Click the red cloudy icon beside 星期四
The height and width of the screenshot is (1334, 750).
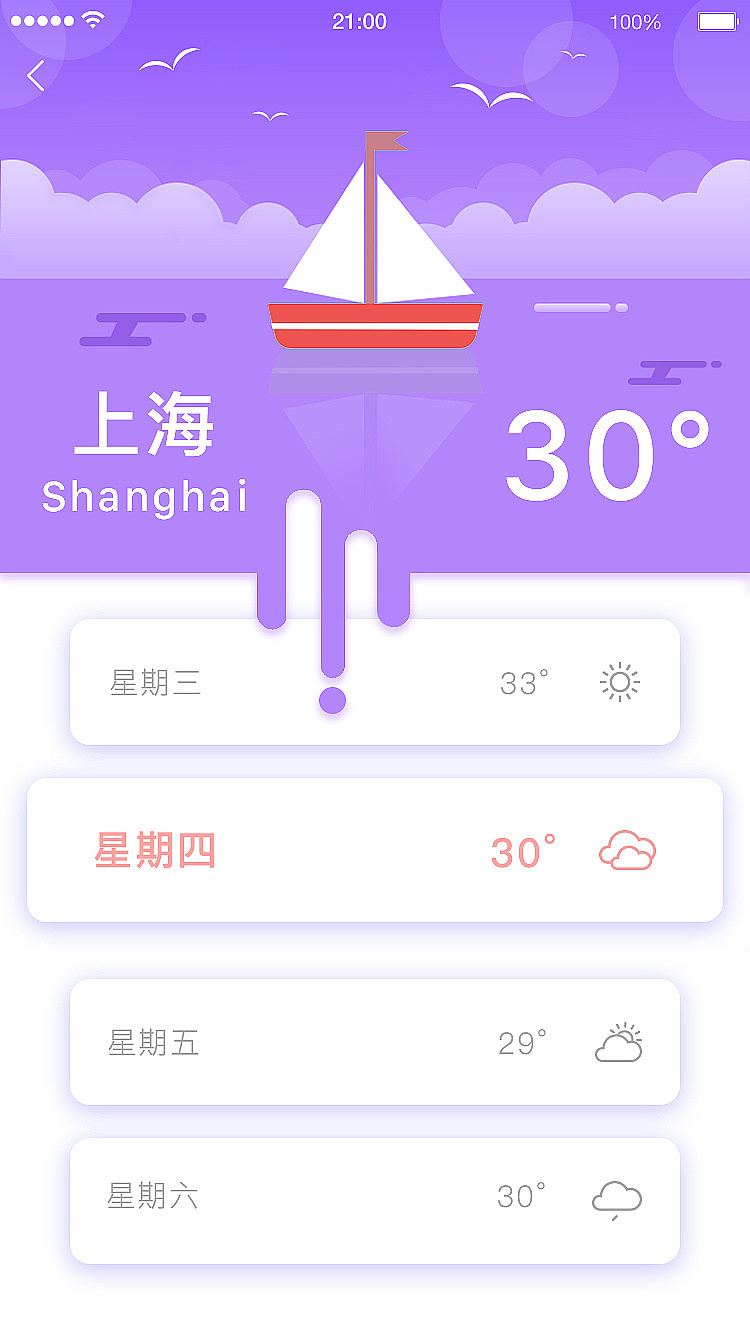click(627, 851)
